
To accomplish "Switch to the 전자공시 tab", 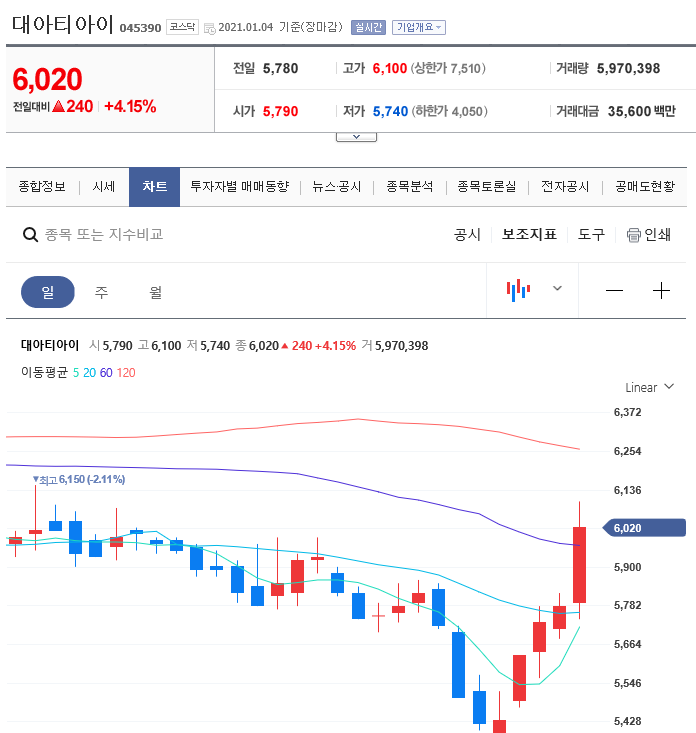I will click(565, 187).
